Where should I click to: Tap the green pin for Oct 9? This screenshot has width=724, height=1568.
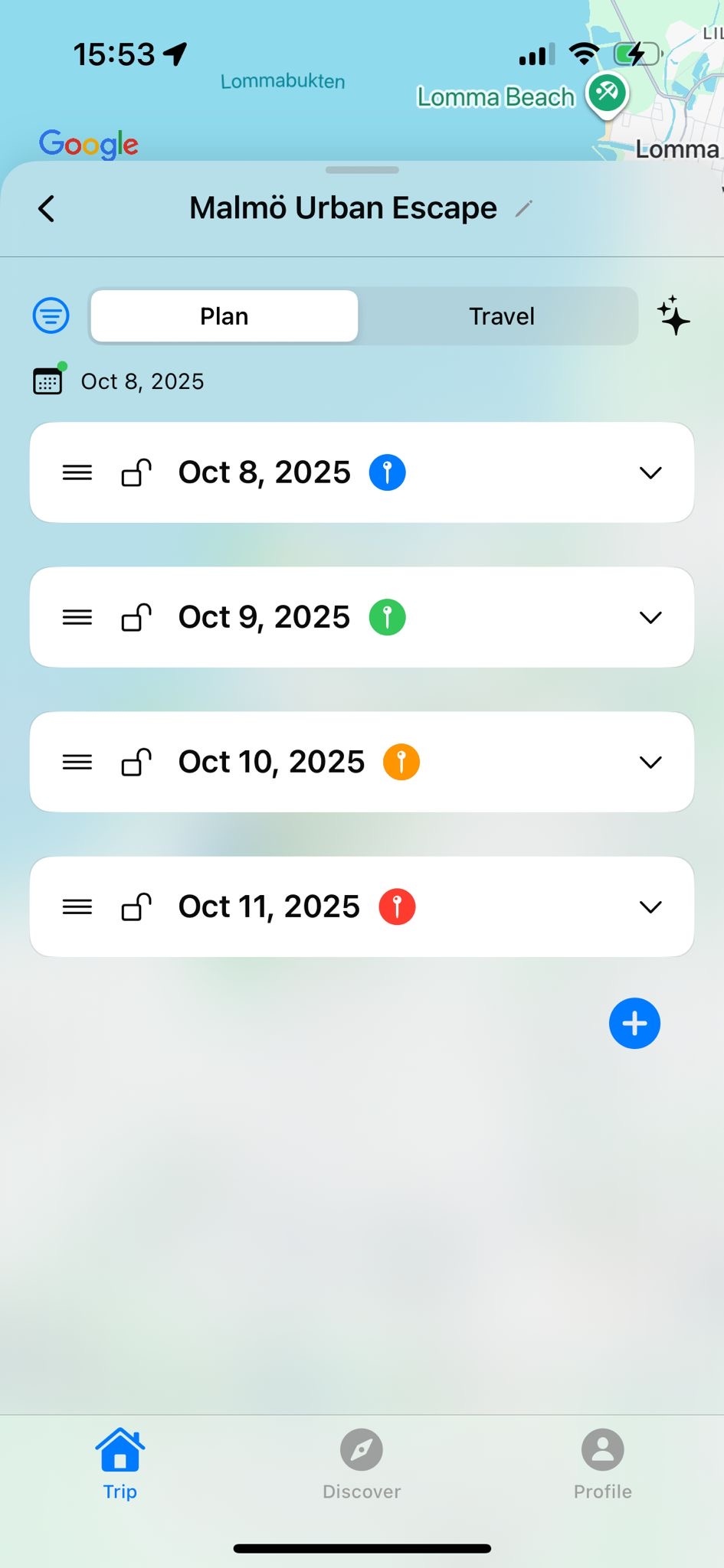387,617
